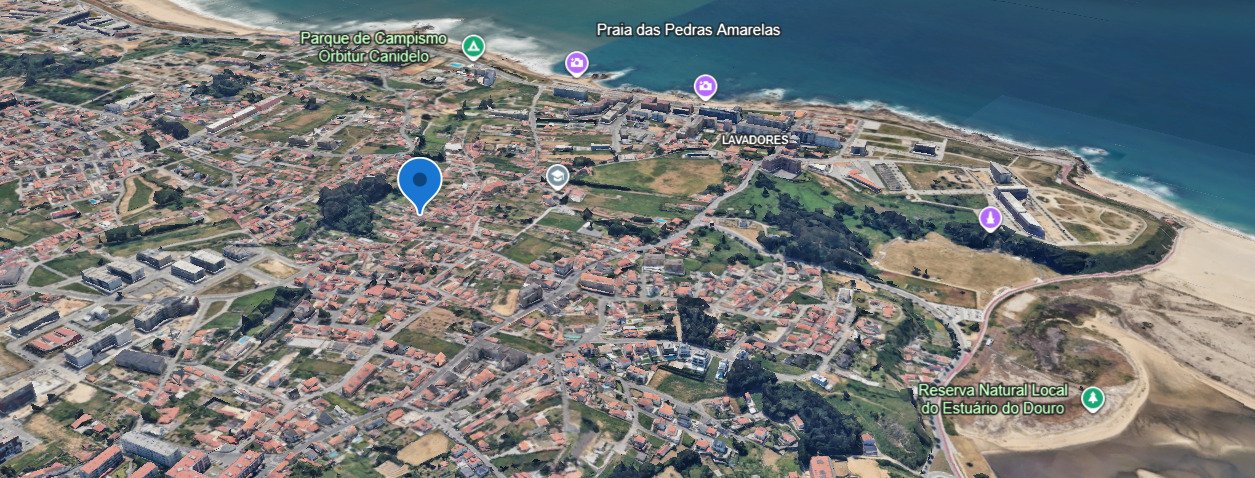
Task: Open Reserva Natural Local do Estuário do Douro marker
Action: 1092,398
